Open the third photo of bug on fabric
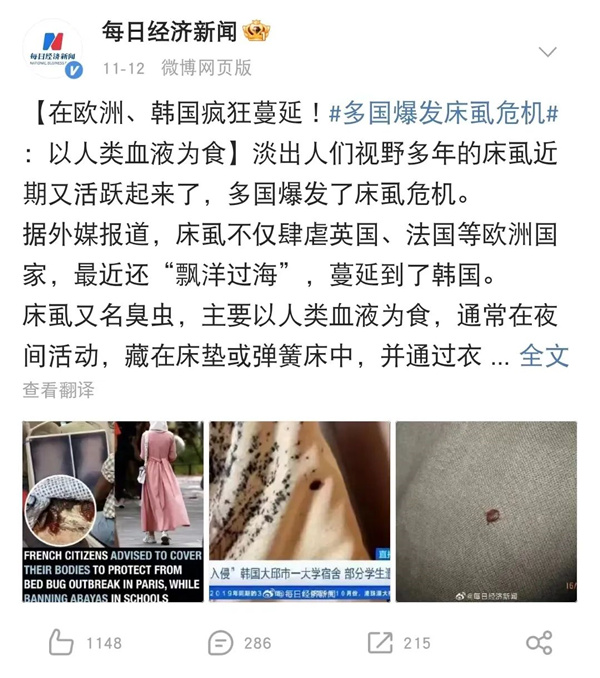This screenshot has height=678, width=600. [485, 511]
